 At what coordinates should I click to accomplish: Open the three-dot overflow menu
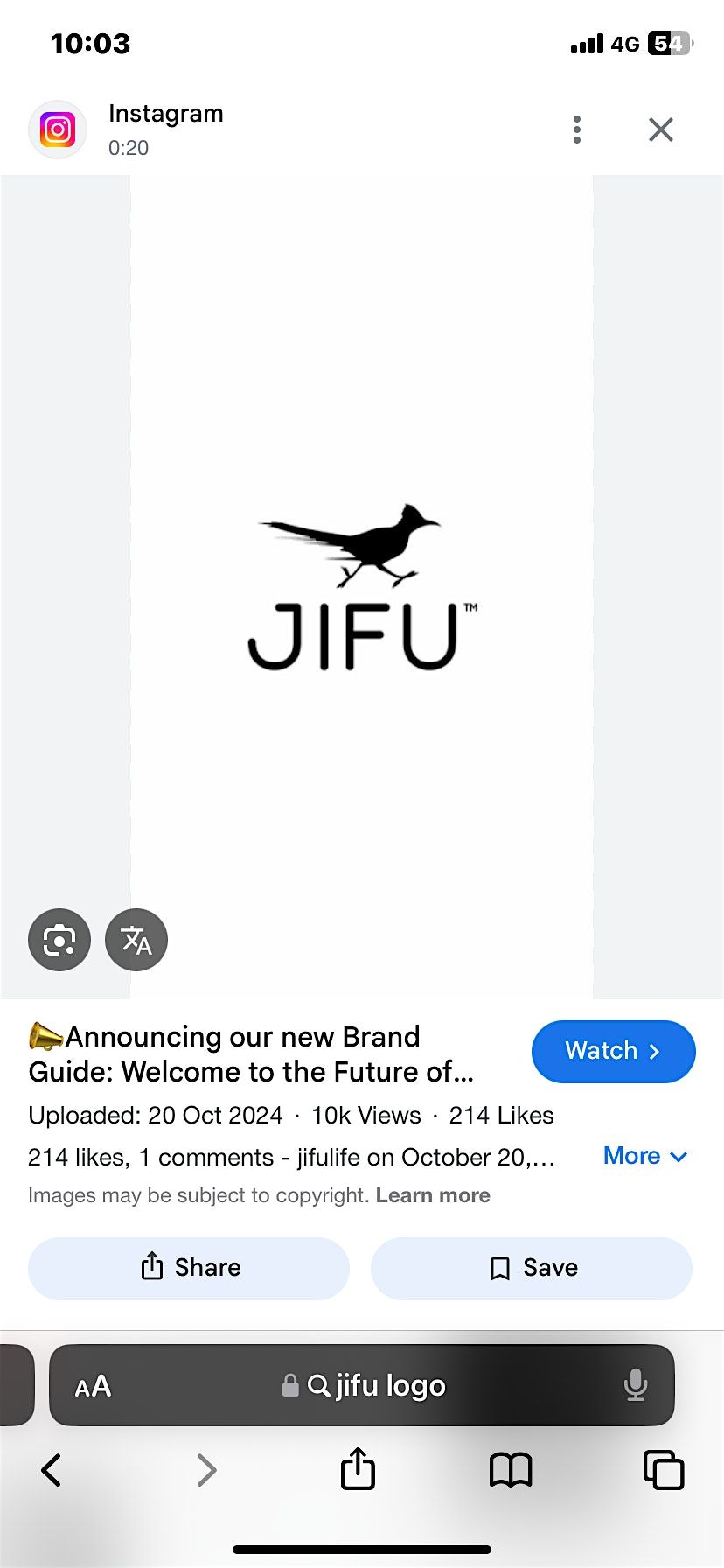tap(576, 129)
